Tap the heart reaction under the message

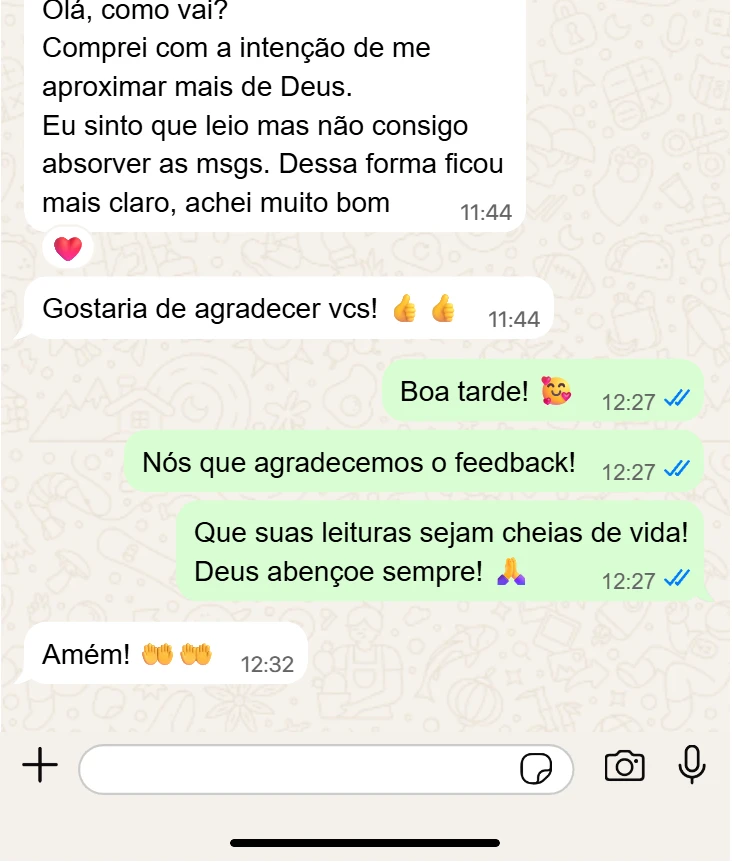(x=67, y=249)
